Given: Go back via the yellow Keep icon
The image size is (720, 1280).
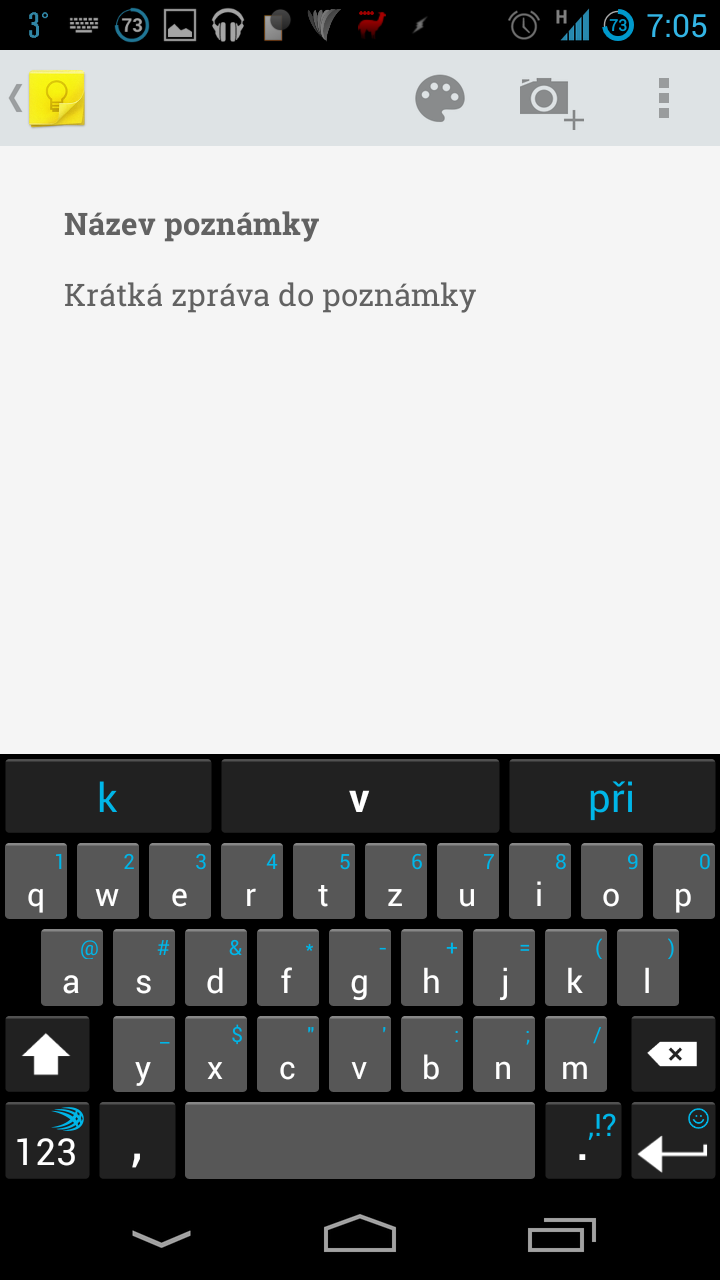Looking at the screenshot, I should pyautogui.click(x=47, y=98).
